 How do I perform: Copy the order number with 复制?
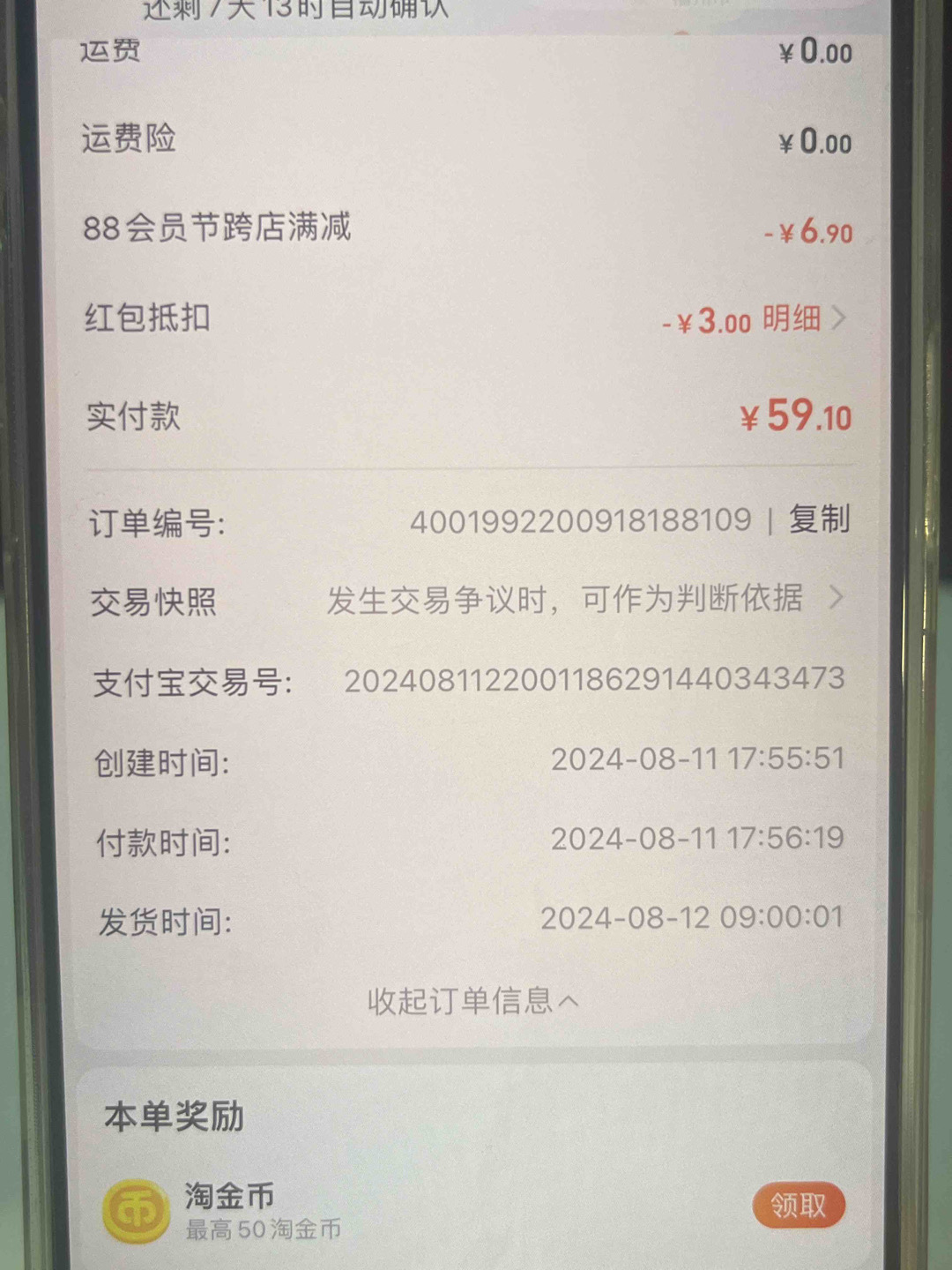tap(819, 519)
